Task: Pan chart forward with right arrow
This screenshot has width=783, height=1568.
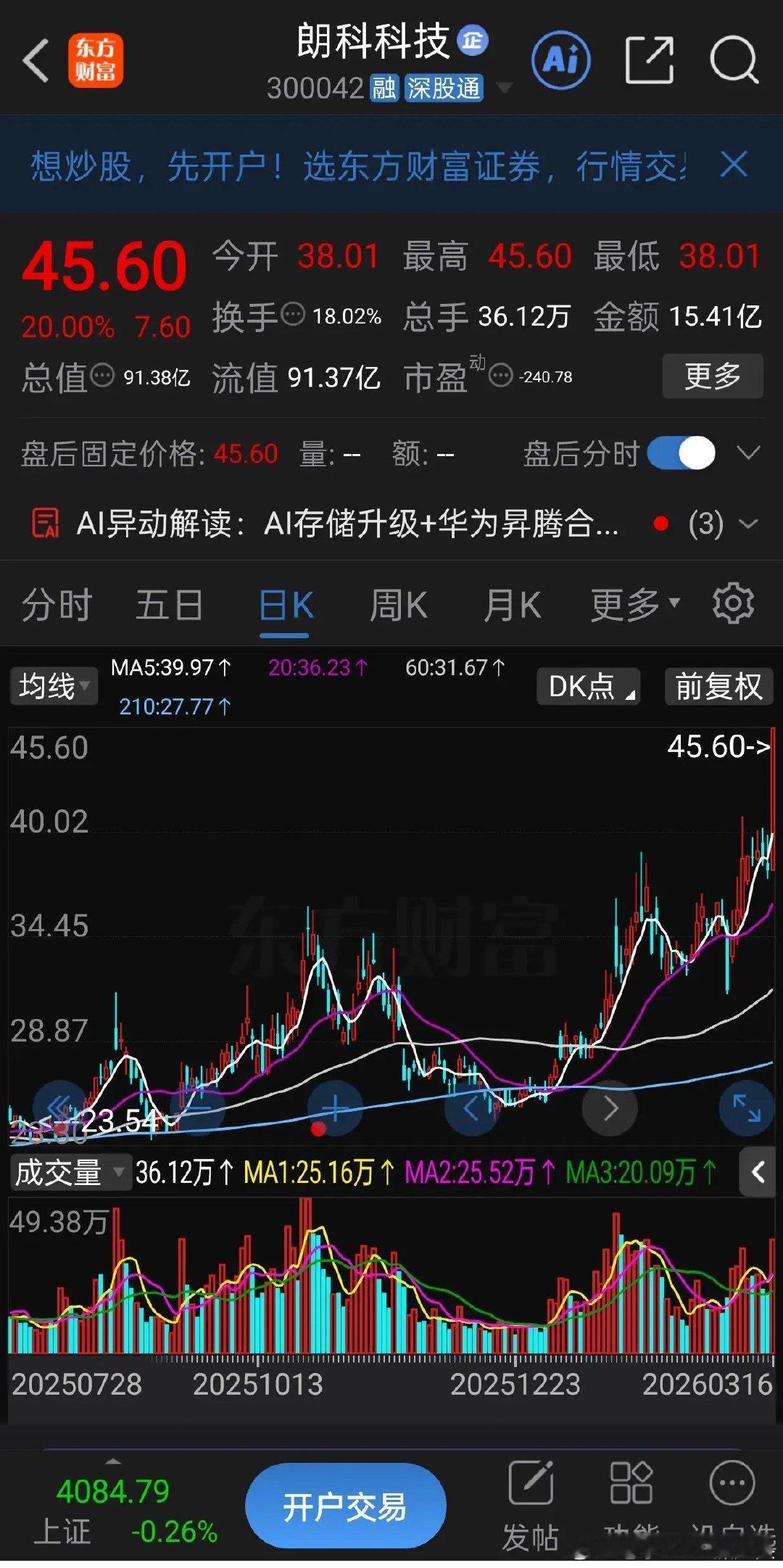Action: (610, 1110)
